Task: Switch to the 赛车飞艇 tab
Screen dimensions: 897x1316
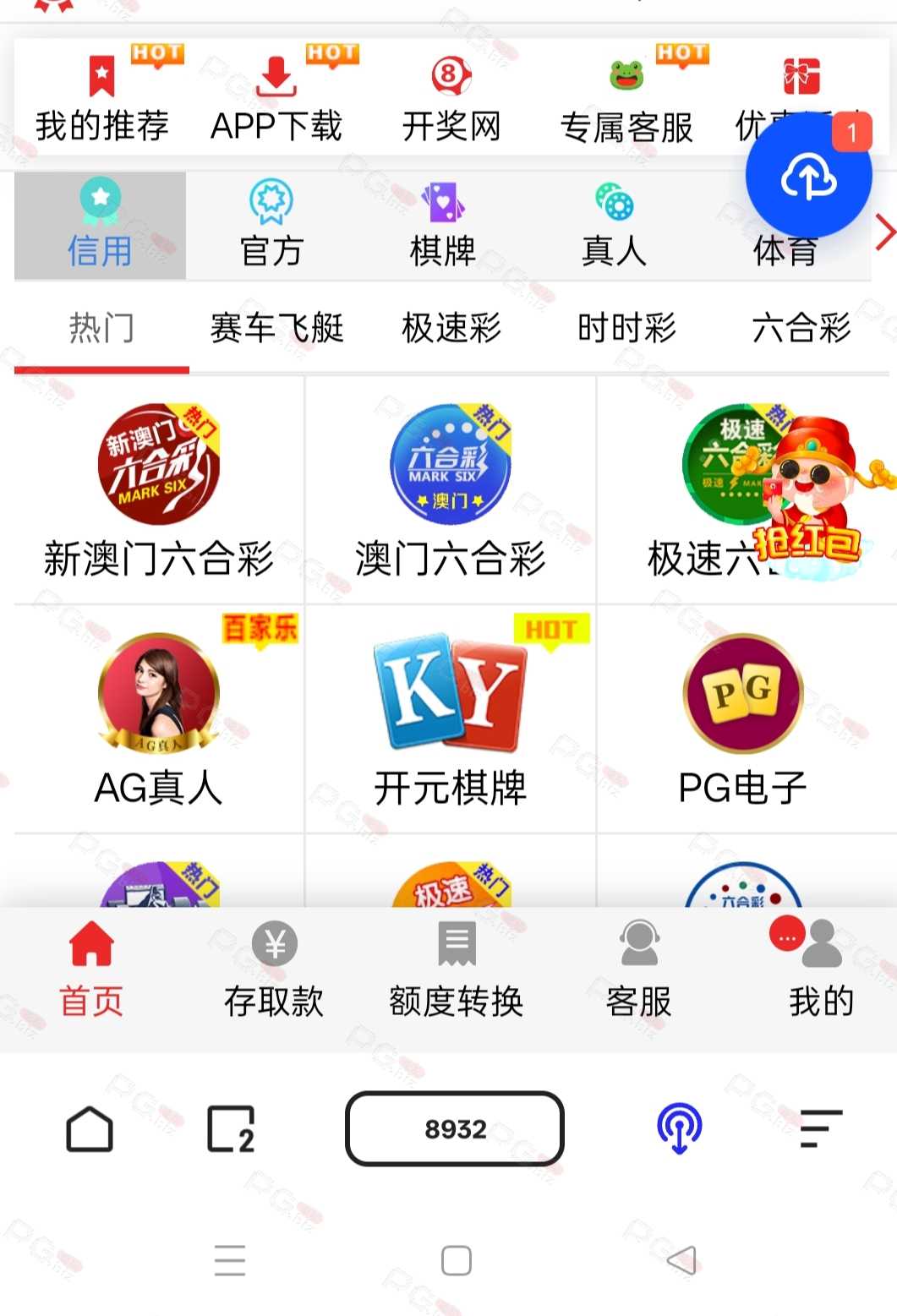Action: click(x=276, y=328)
